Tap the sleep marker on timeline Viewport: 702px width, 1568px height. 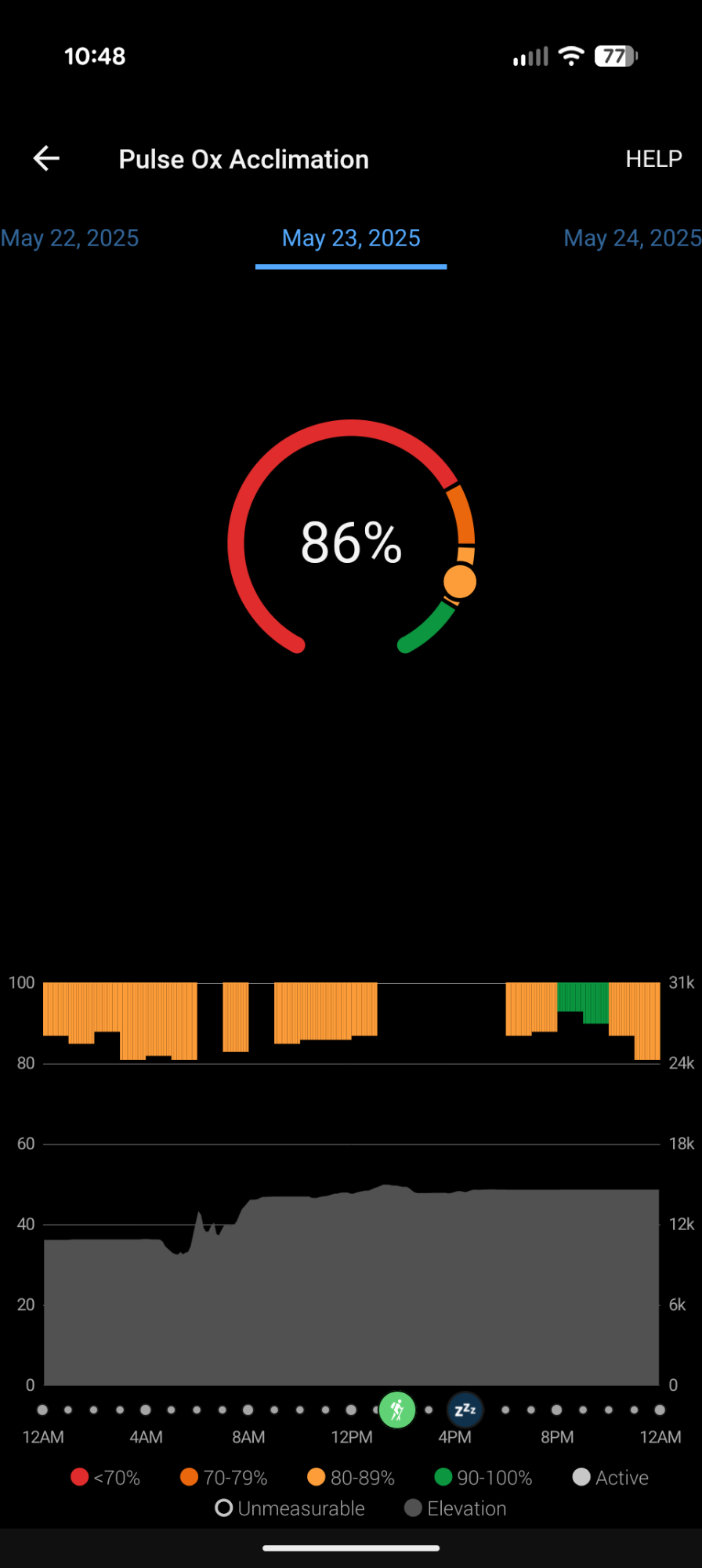coord(465,1410)
